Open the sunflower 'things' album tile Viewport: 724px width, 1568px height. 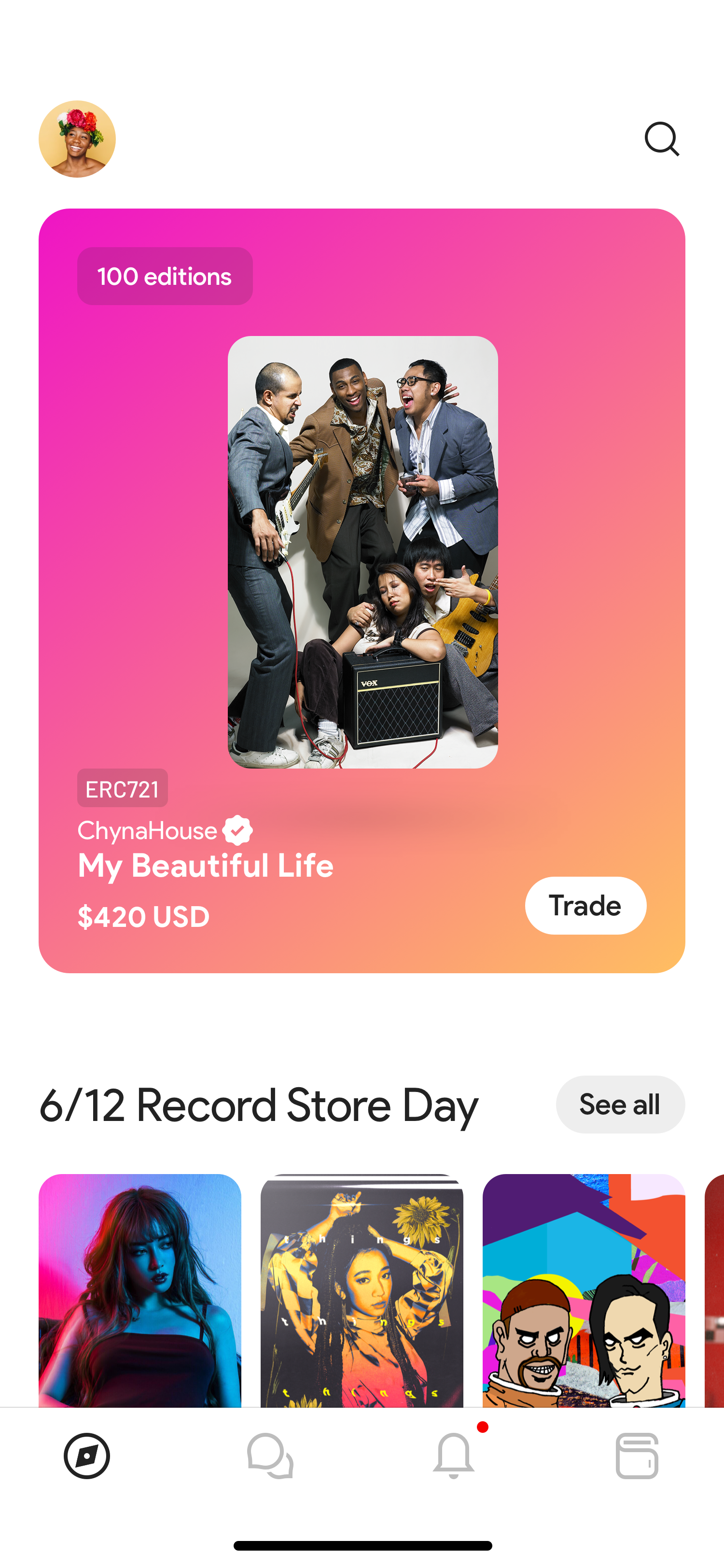tap(362, 1290)
